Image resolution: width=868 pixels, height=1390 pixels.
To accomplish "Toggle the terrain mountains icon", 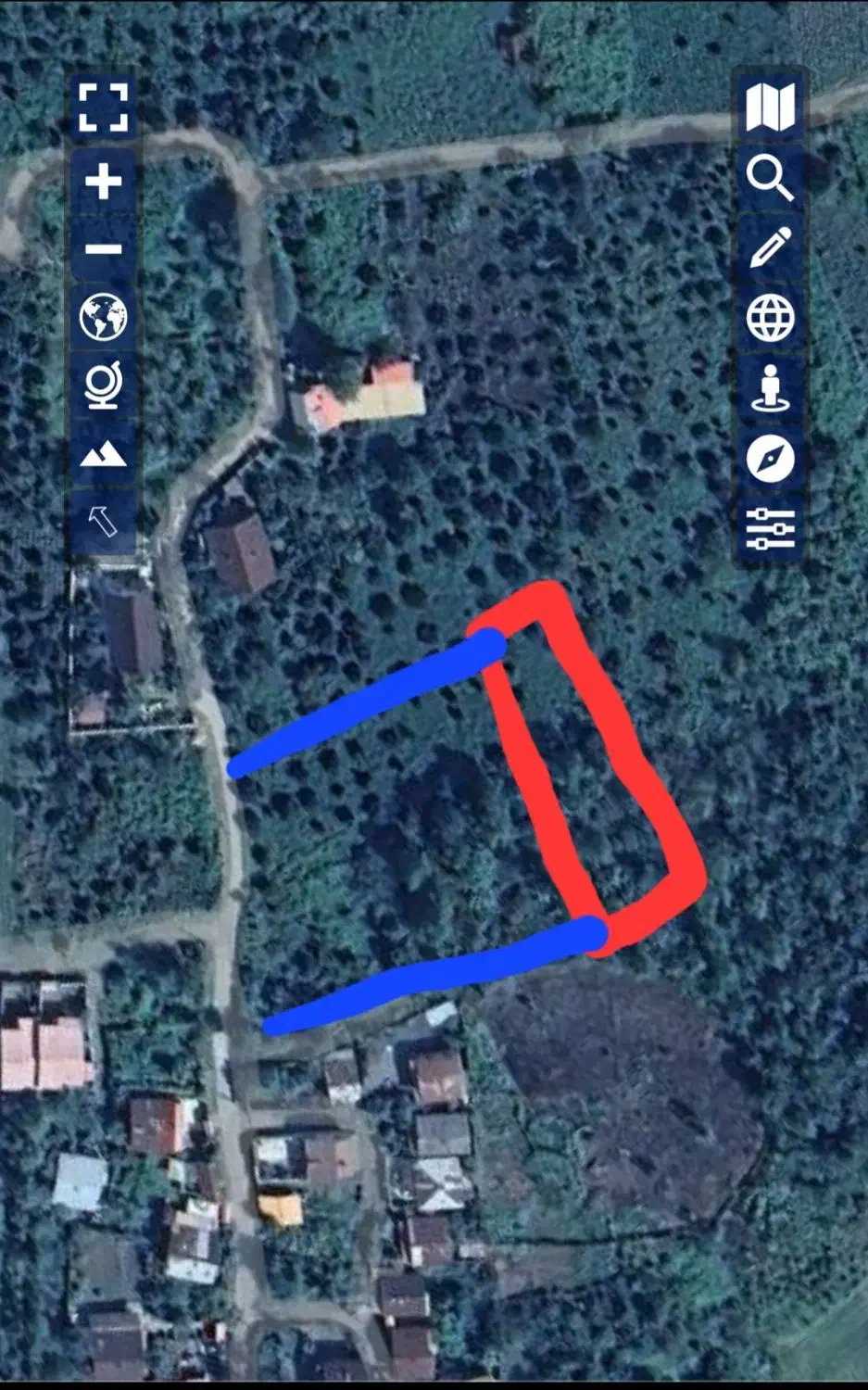I will point(103,454).
